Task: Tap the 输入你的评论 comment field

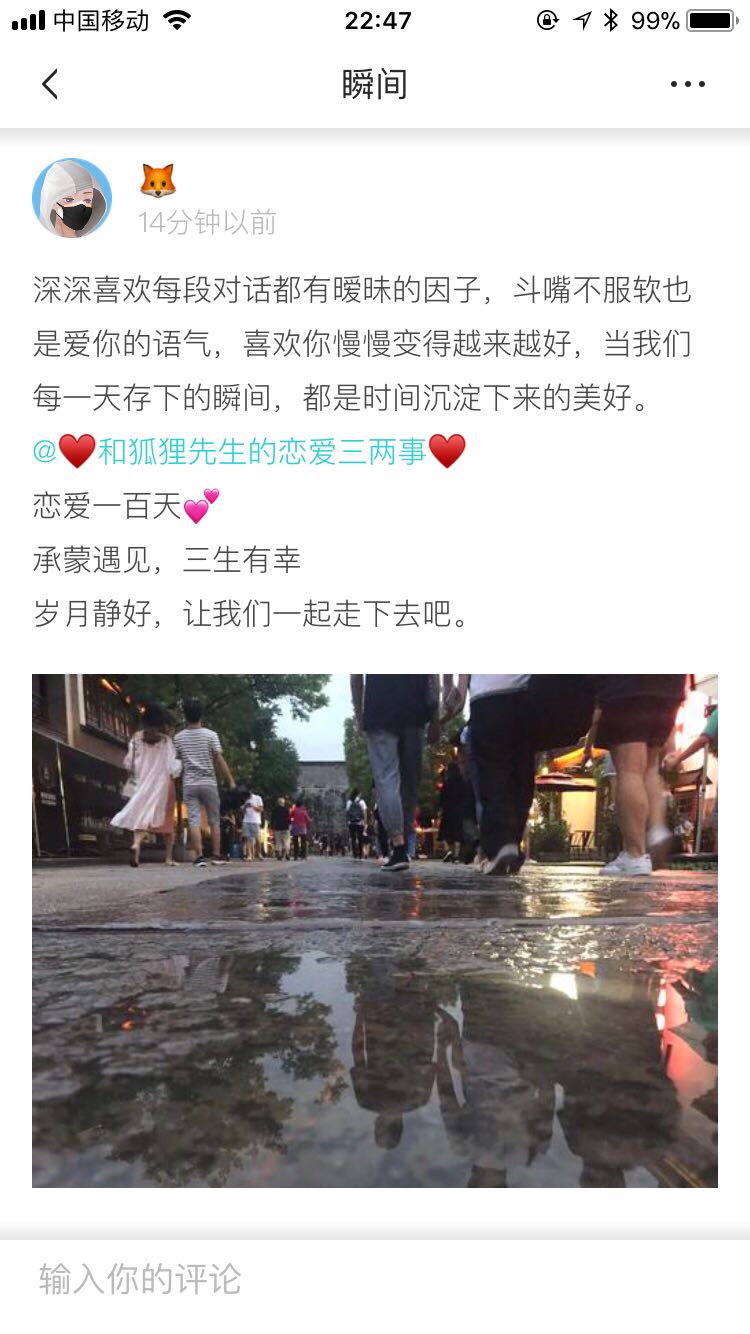Action: coord(375,1280)
